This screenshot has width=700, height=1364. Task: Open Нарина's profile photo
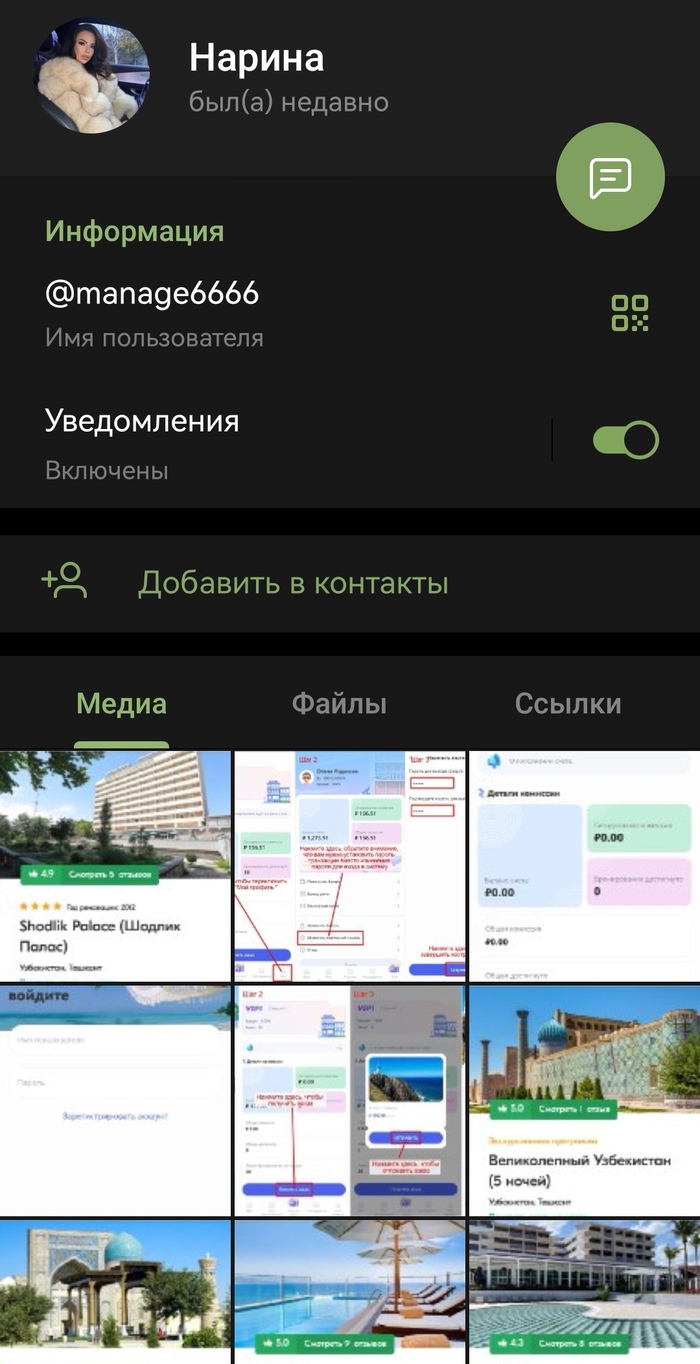[93, 77]
